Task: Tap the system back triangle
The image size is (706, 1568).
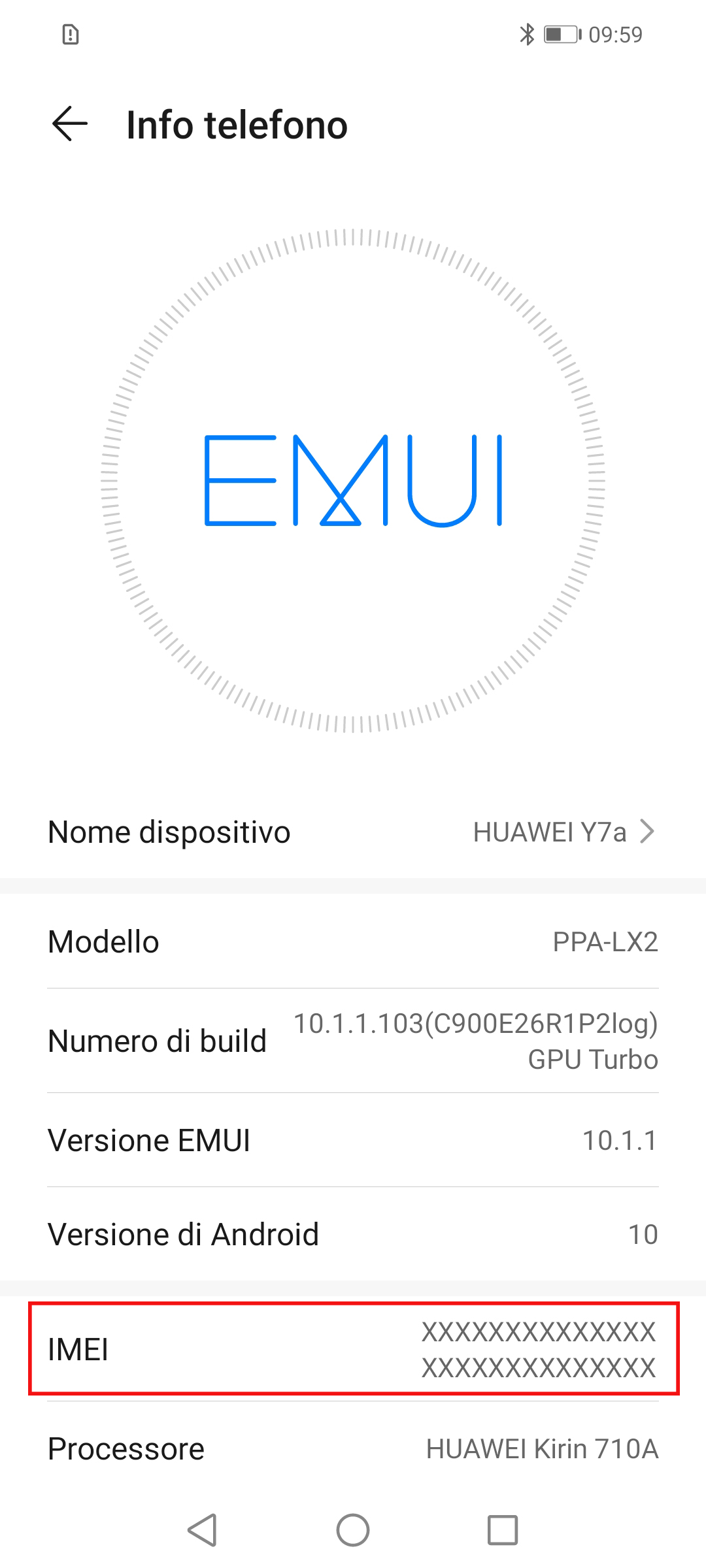Action: coord(202,1530)
